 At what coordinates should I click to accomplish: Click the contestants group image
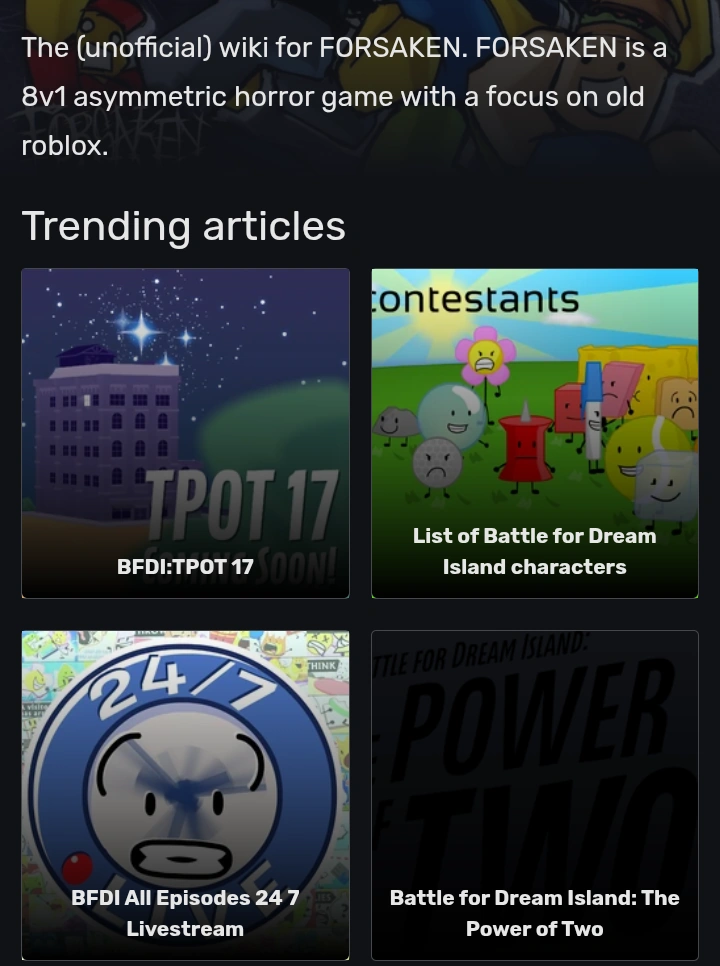pyautogui.click(x=534, y=400)
